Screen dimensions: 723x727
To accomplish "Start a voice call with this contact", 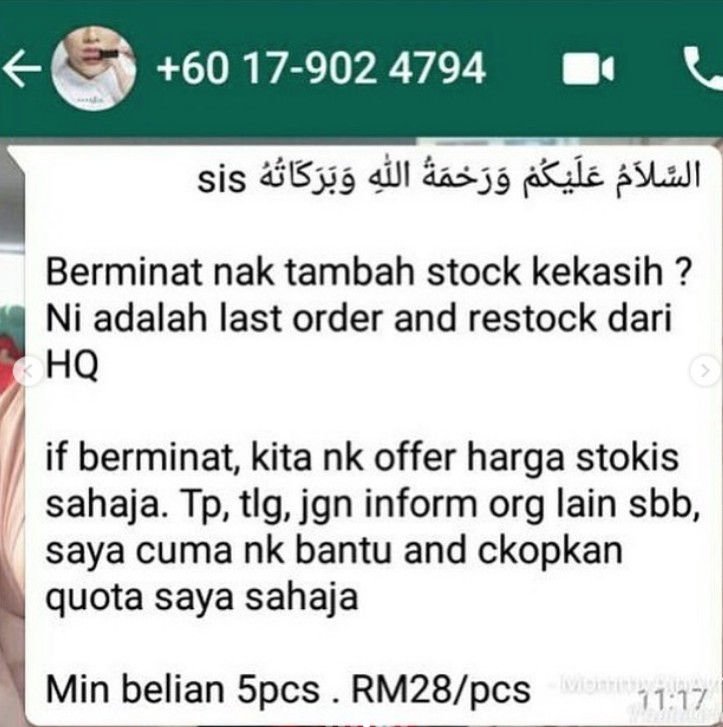I will tap(702, 67).
